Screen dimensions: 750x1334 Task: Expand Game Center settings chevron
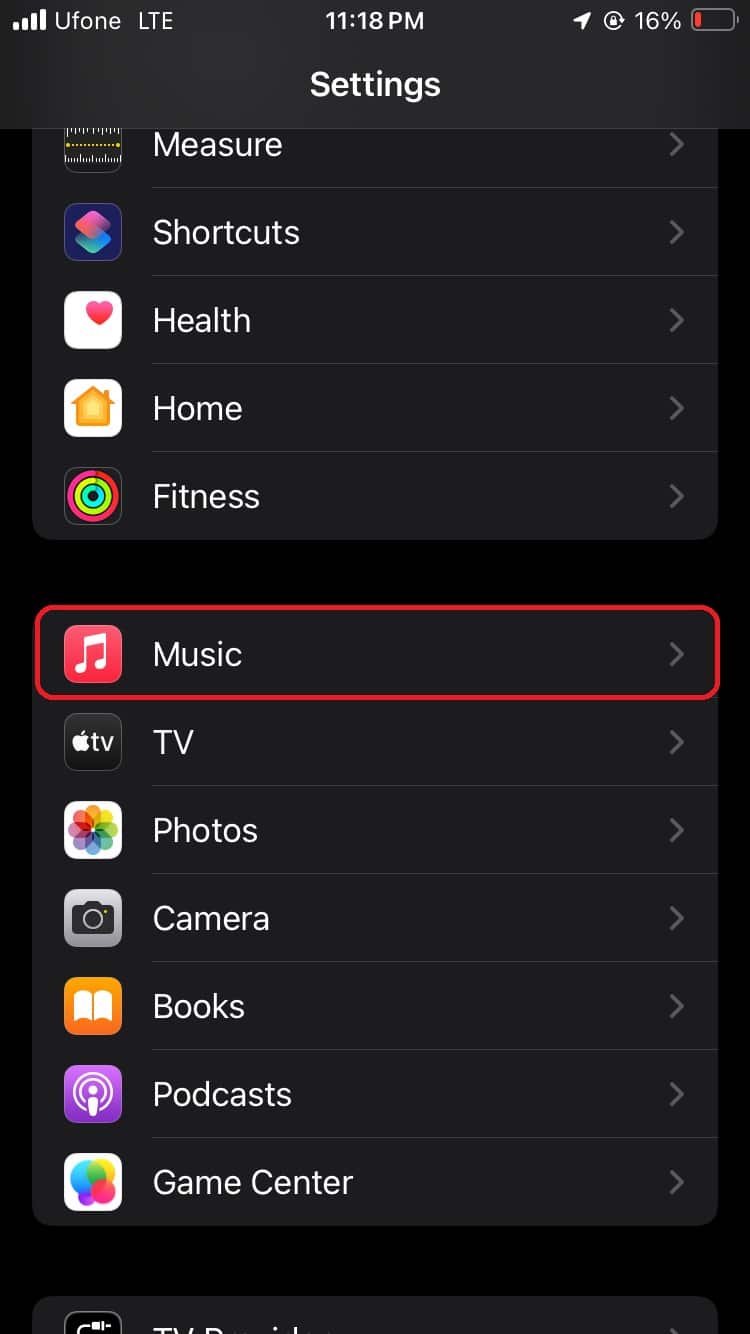click(x=677, y=1182)
